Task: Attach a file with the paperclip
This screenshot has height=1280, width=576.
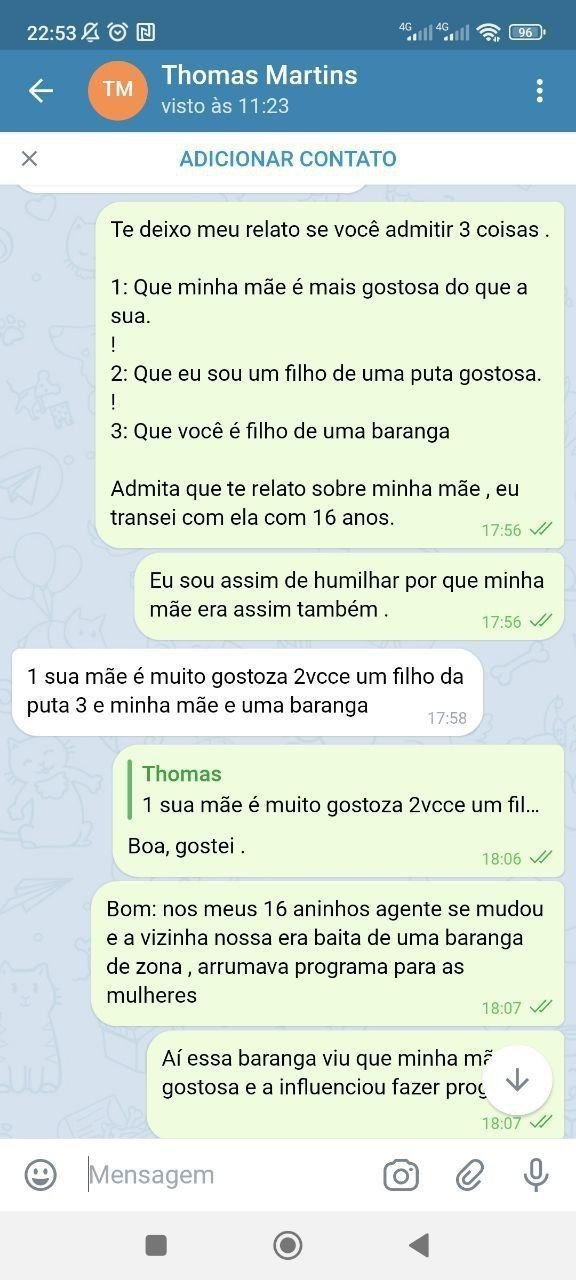Action: pos(469,1175)
